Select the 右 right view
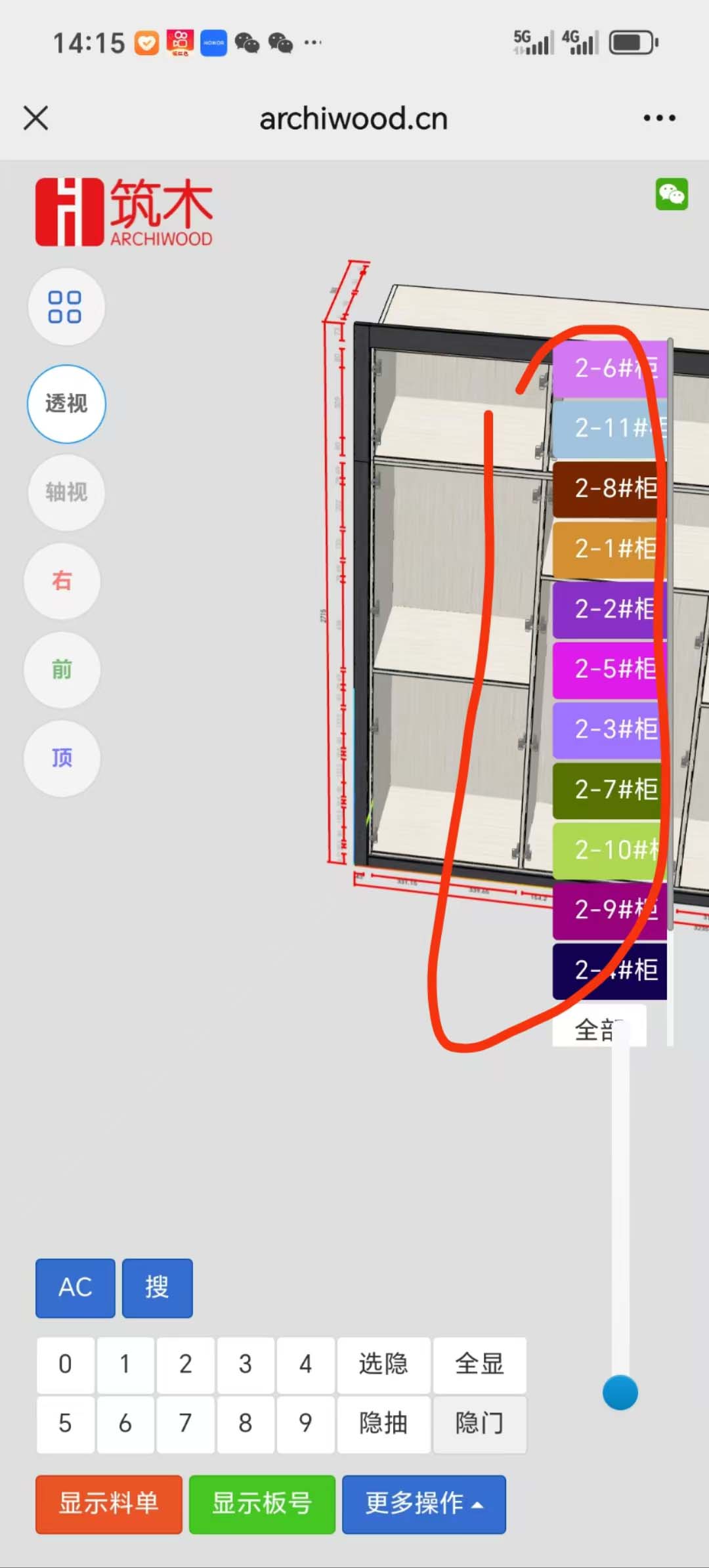The image size is (709, 1568). coord(62,581)
